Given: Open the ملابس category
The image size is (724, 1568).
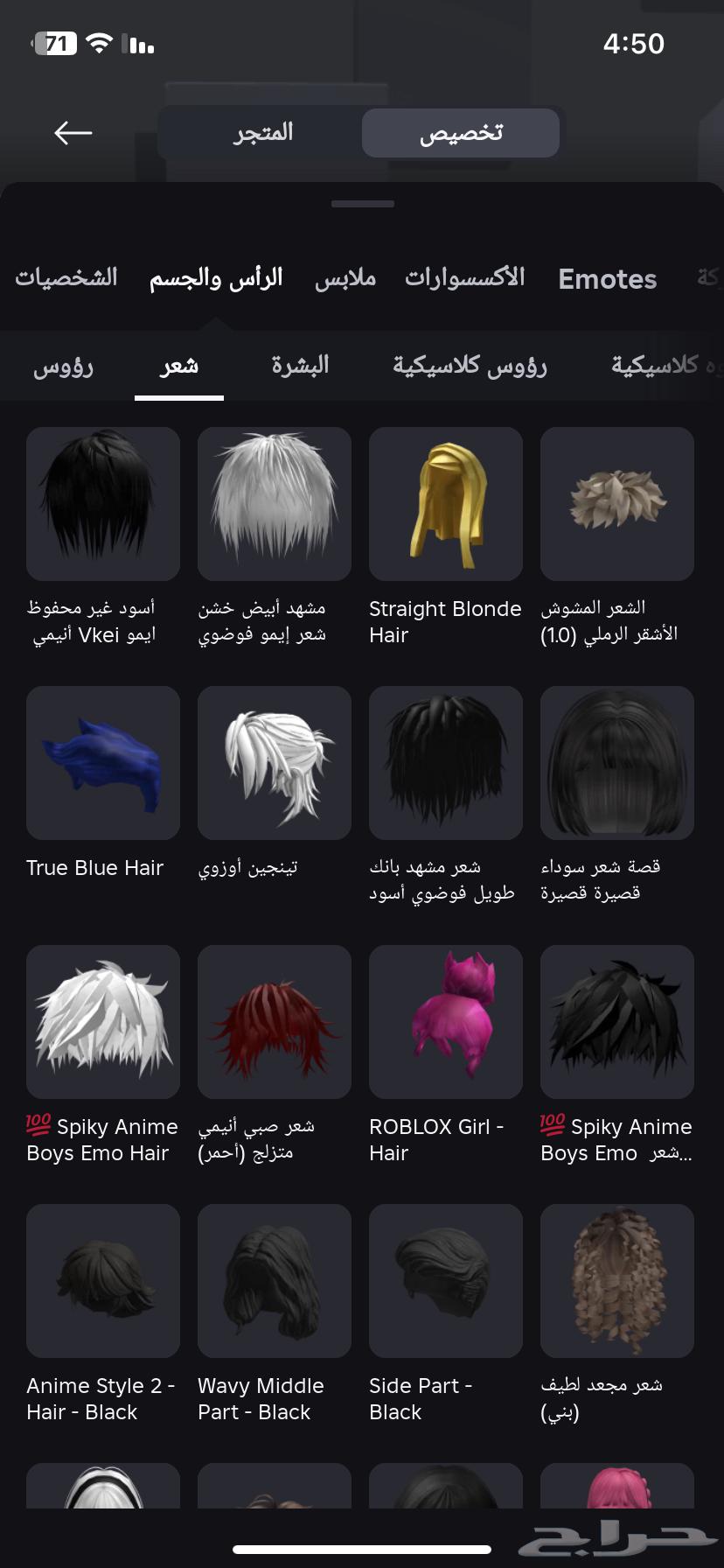Looking at the screenshot, I should 345,278.
